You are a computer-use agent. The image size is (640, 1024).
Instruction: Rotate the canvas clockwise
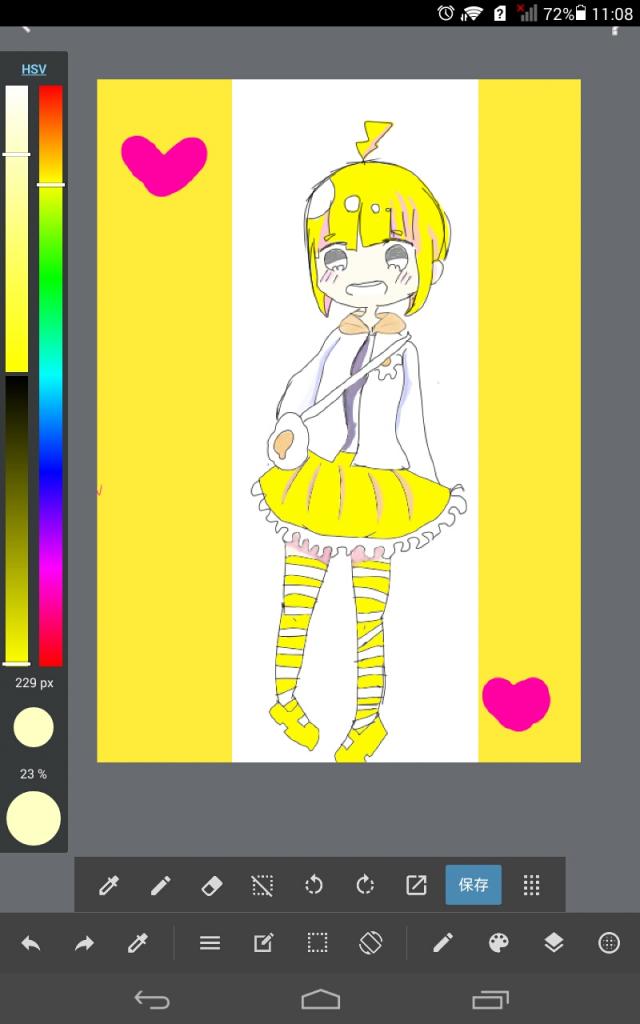(365, 885)
